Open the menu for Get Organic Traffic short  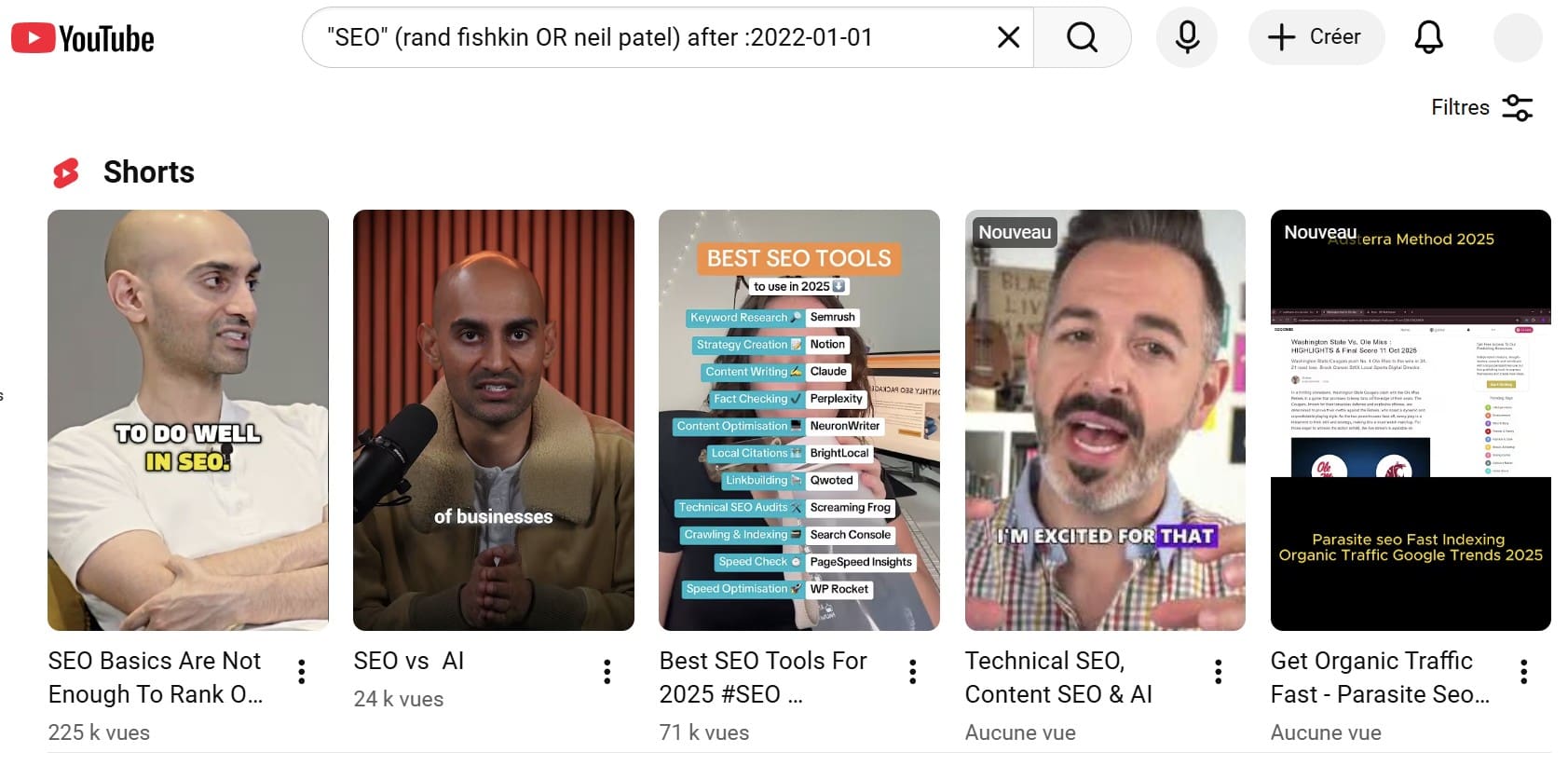click(1523, 672)
